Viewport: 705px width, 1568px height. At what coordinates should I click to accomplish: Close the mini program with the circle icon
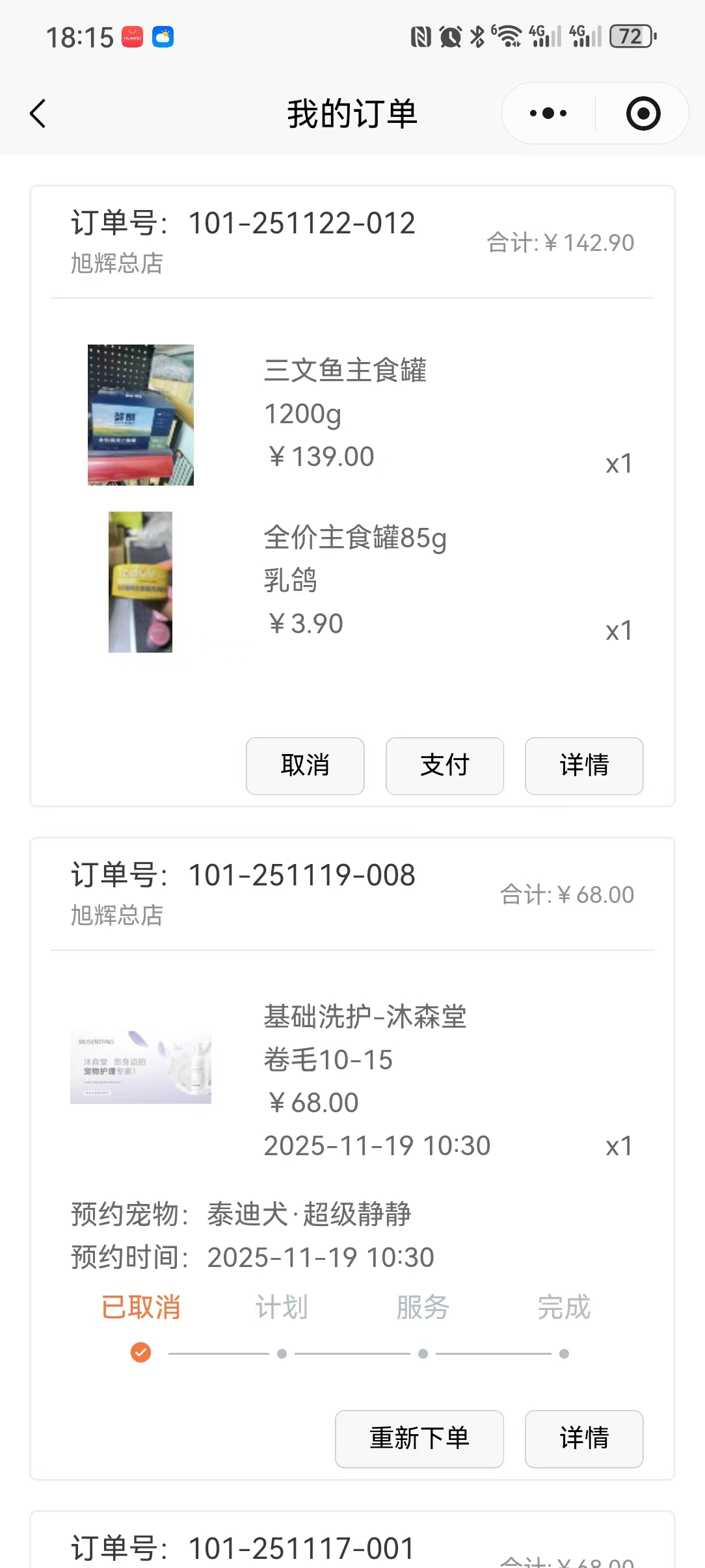click(x=643, y=114)
